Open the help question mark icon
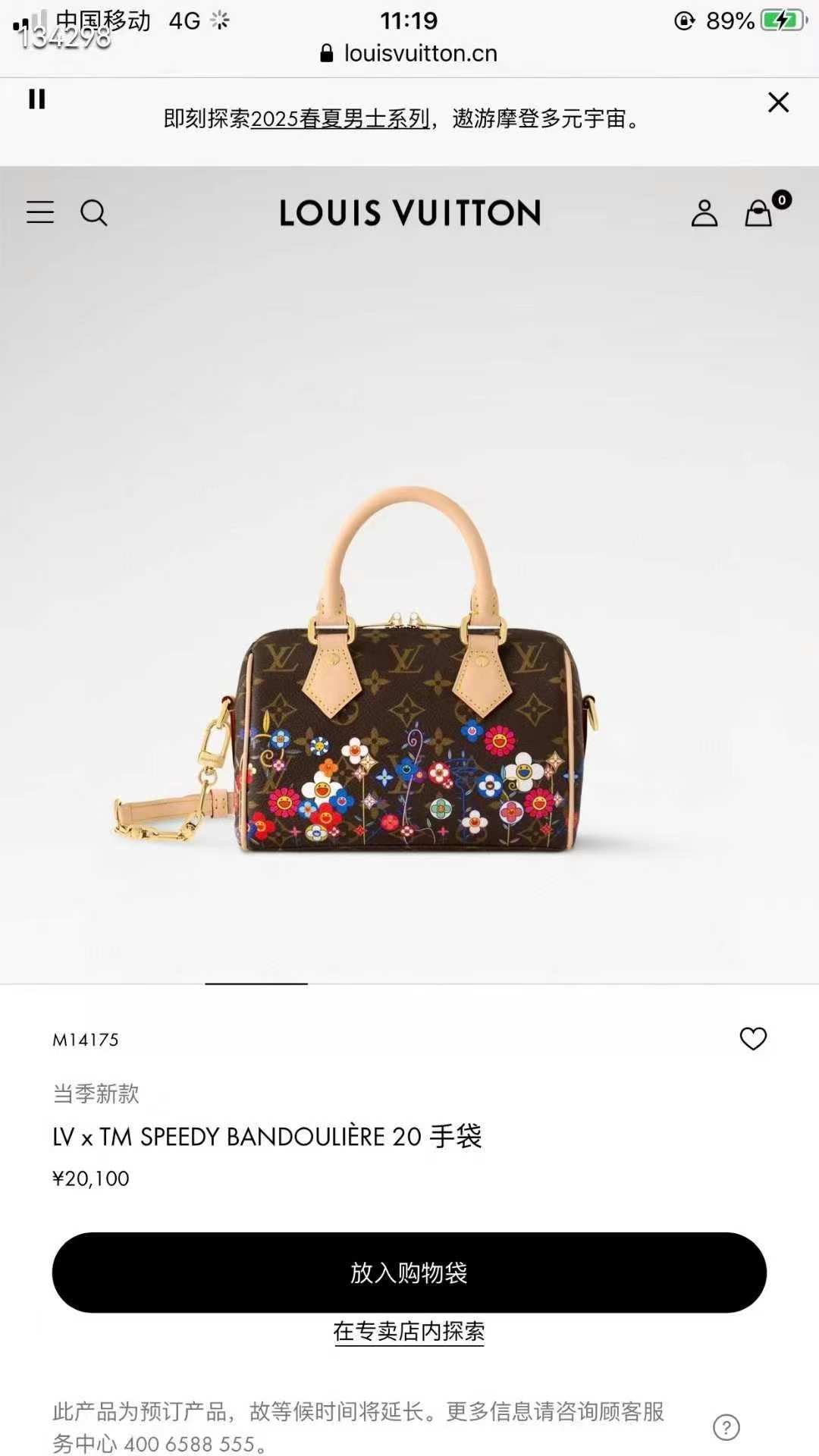Image resolution: width=819 pixels, height=1456 pixels. click(726, 1427)
